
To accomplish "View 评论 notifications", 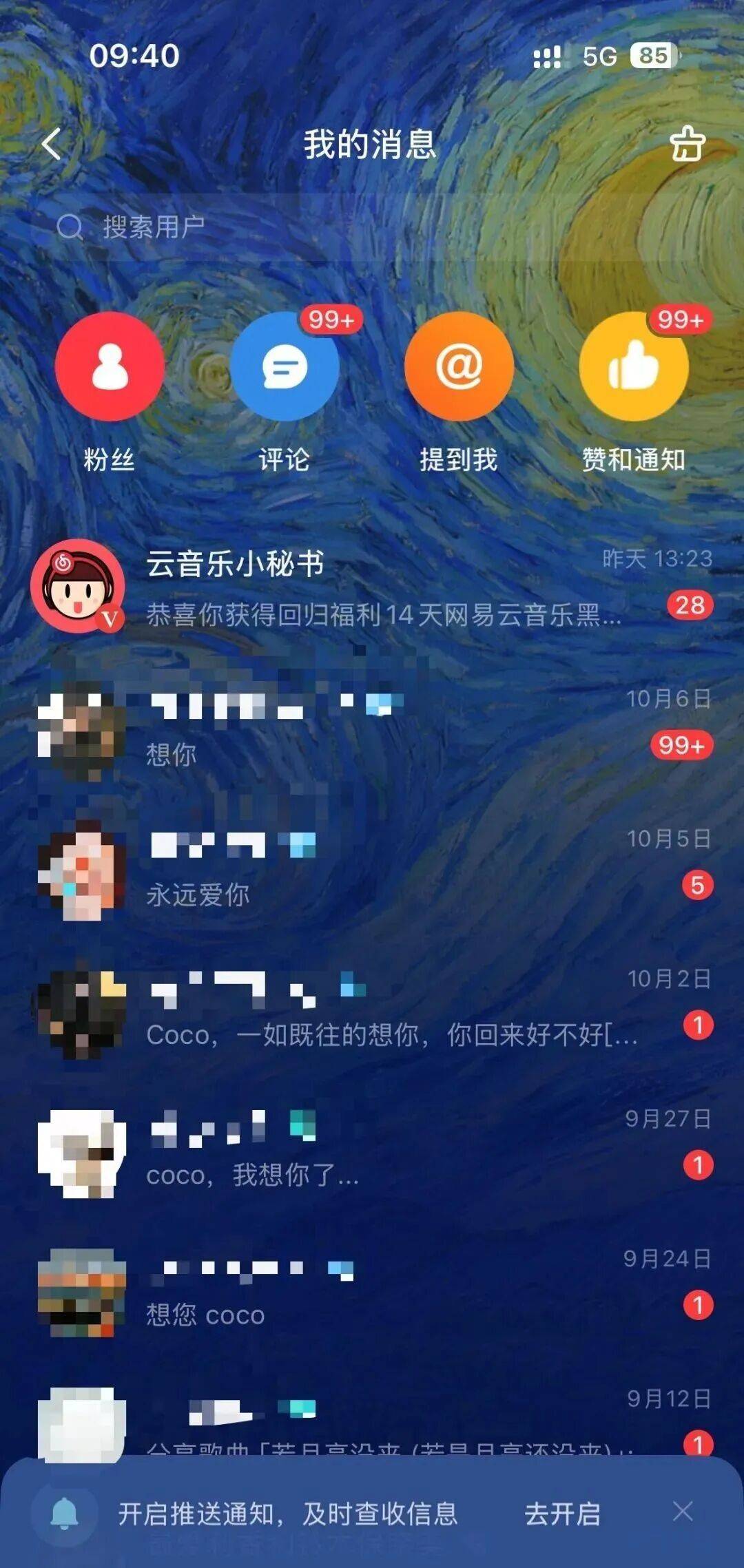I will coord(285,367).
